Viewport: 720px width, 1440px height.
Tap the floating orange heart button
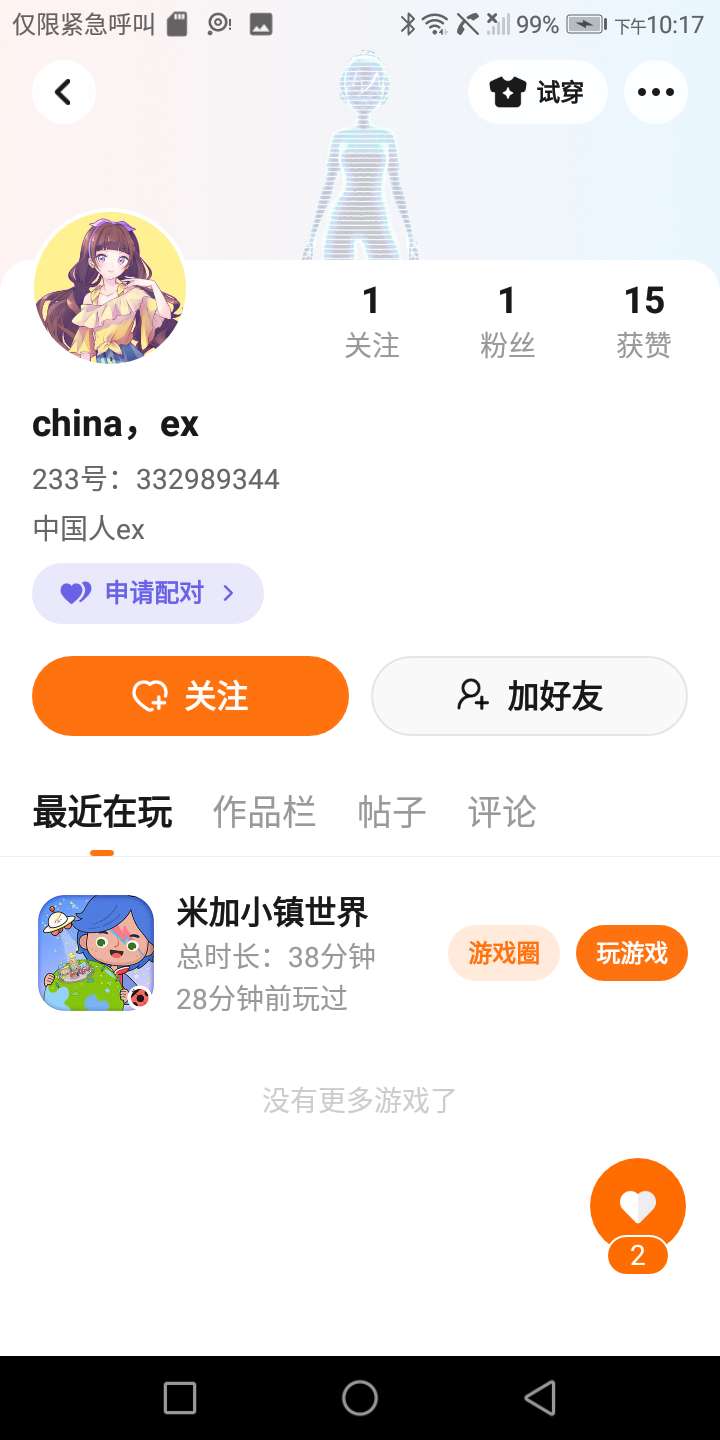637,1206
